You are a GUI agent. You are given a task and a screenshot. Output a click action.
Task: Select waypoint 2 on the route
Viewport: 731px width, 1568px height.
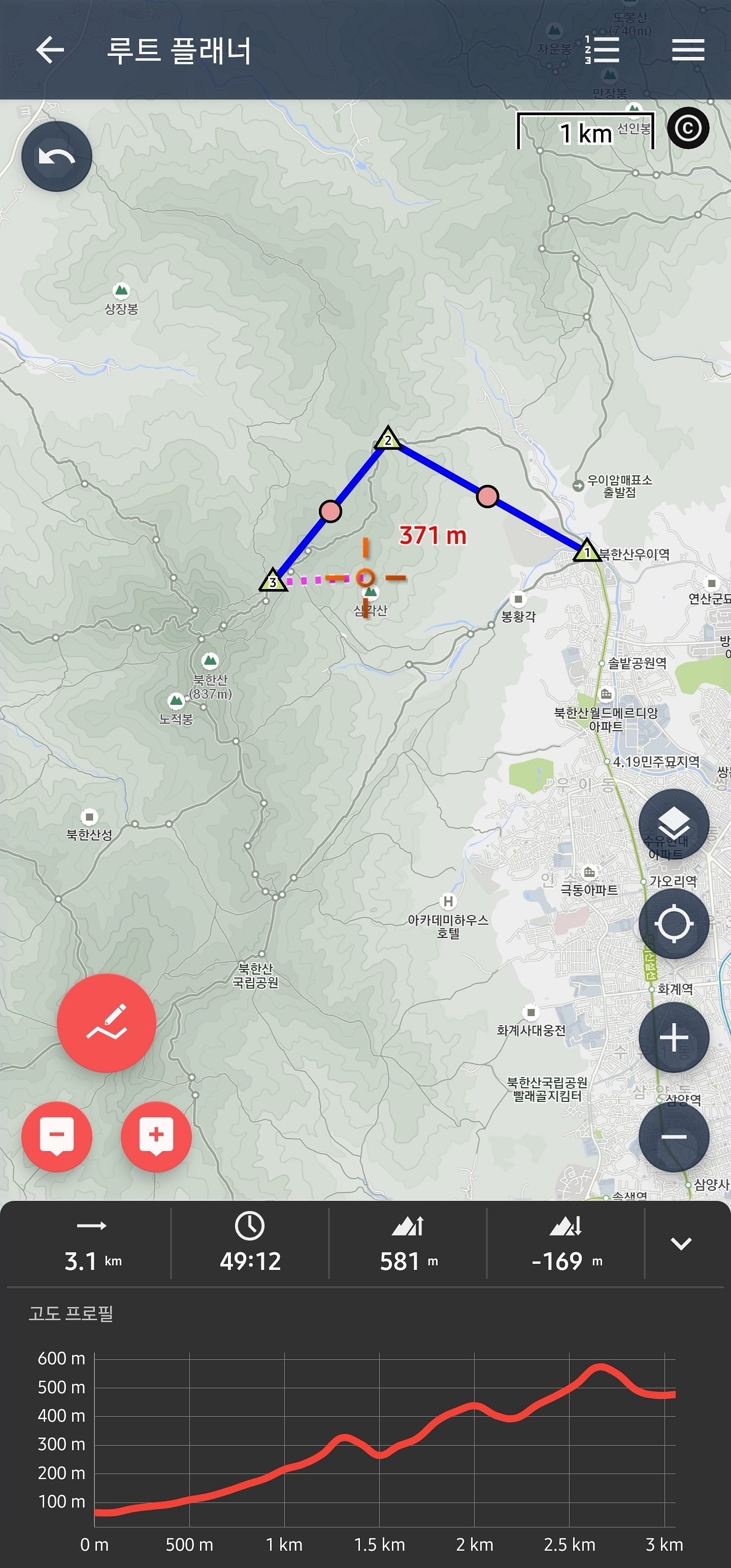coord(388,439)
